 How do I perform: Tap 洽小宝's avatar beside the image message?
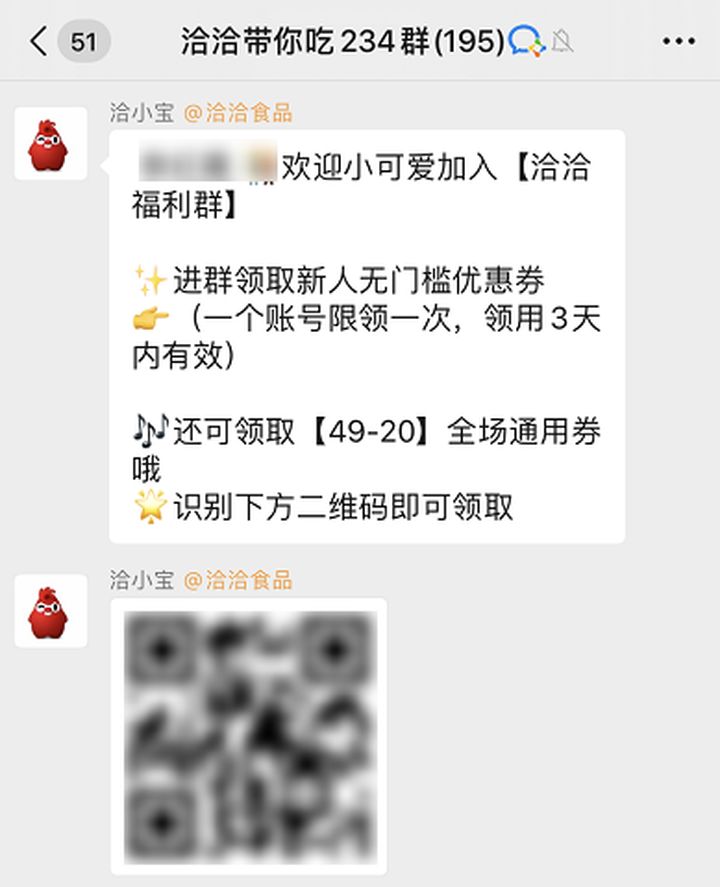tap(50, 611)
